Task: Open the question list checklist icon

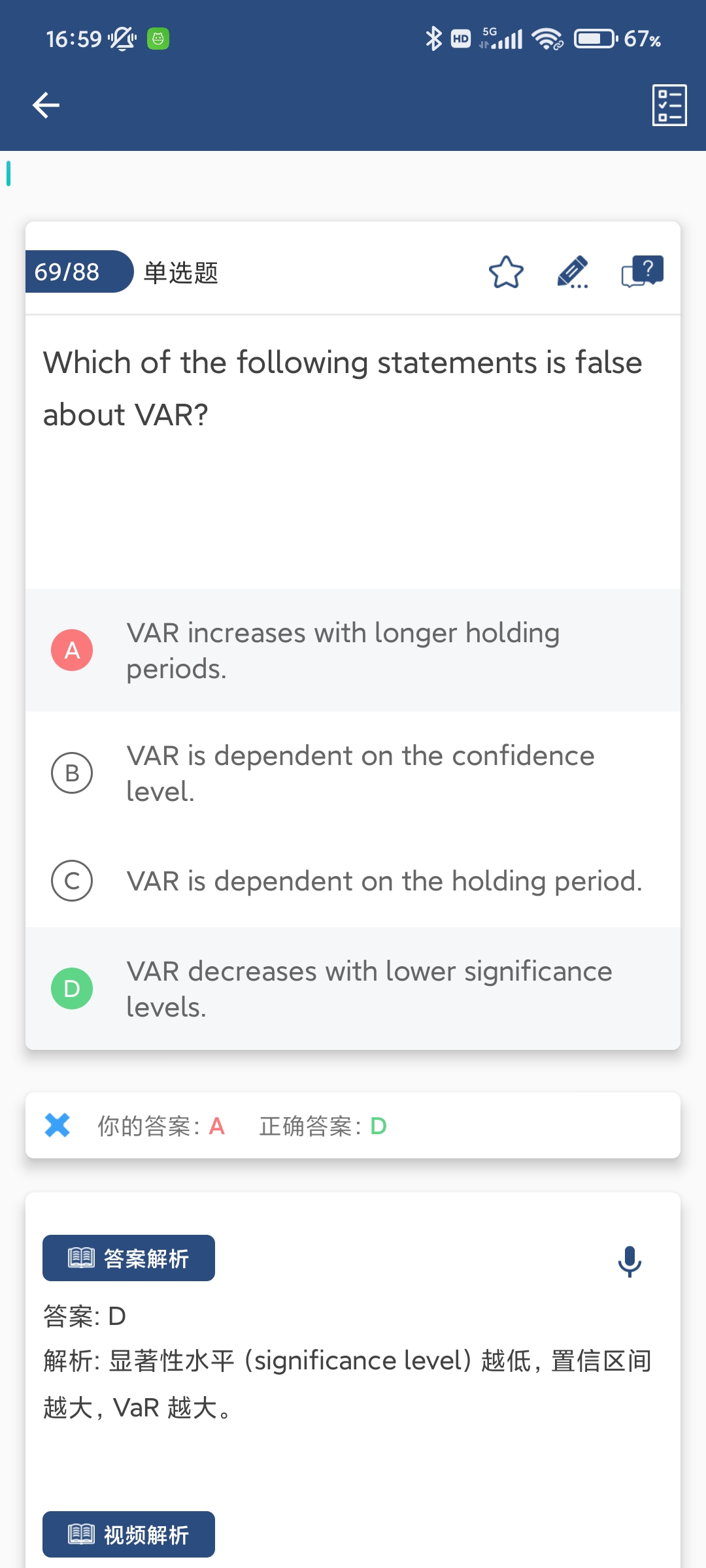Action: pyautogui.click(x=669, y=105)
